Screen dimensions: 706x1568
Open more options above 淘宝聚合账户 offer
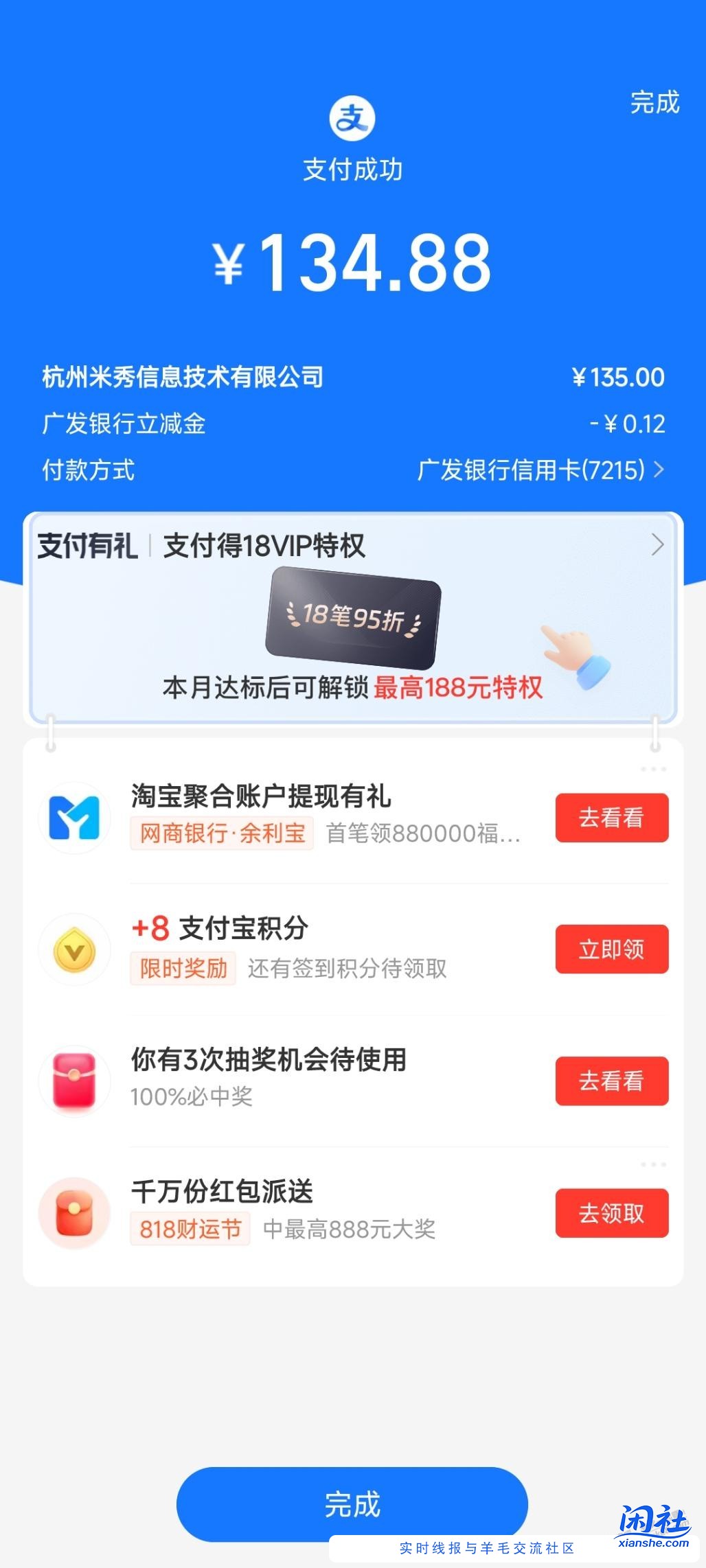click(653, 770)
